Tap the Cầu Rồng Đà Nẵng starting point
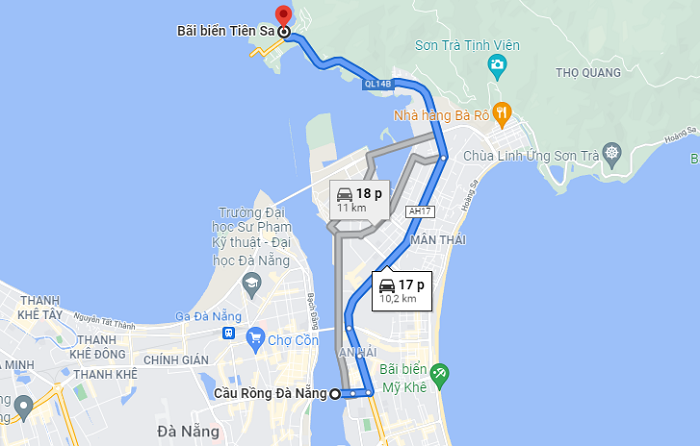The height and width of the screenshot is (446, 700). (335, 394)
